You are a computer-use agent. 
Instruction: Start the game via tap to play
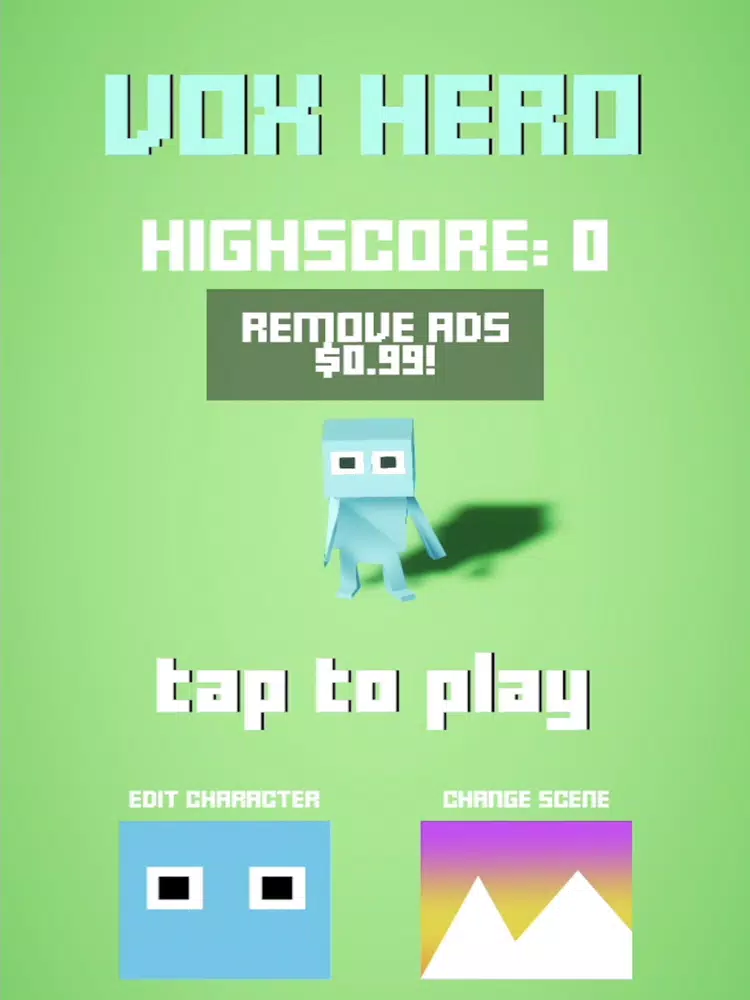(x=372, y=690)
